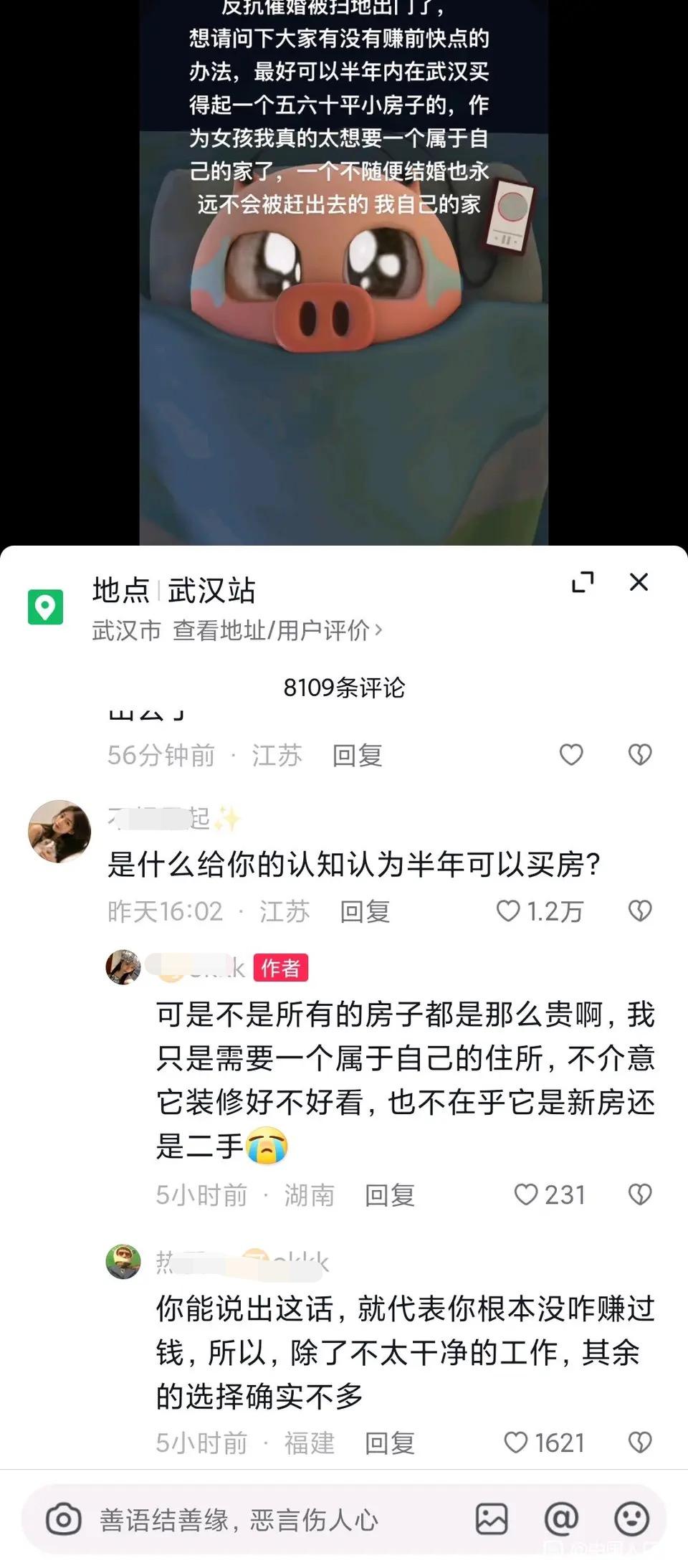Image resolution: width=688 pixels, height=1568 pixels.
Task: Expand 查看地址/用户评价 details
Action: (x=277, y=631)
